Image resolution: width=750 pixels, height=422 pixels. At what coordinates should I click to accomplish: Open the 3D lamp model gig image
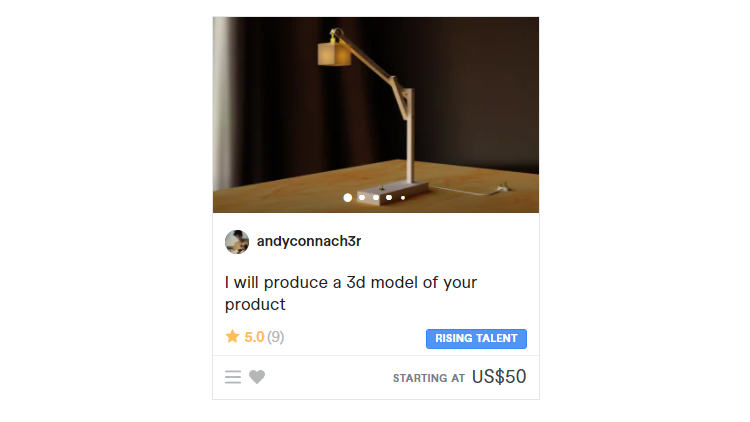[x=375, y=110]
